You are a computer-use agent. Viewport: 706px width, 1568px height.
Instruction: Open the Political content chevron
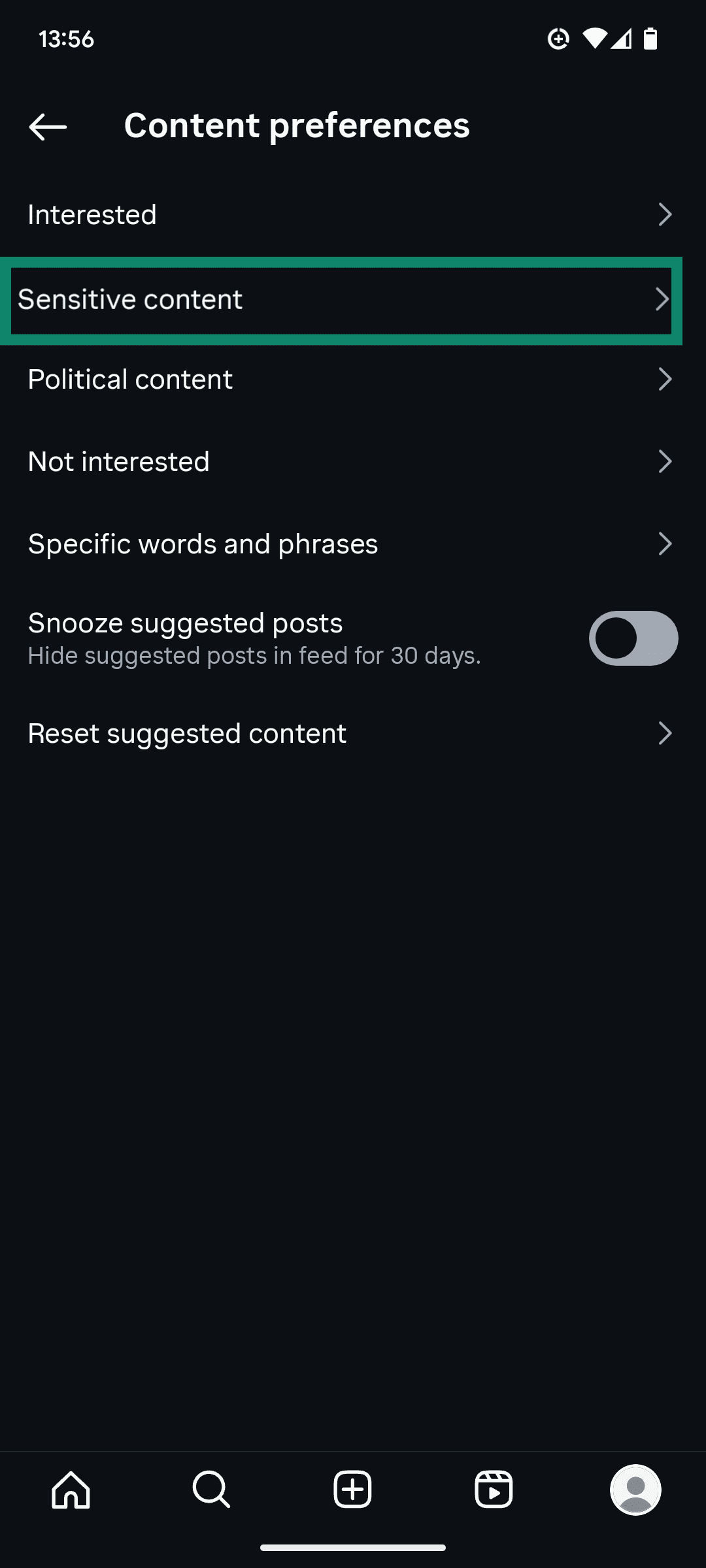point(665,379)
